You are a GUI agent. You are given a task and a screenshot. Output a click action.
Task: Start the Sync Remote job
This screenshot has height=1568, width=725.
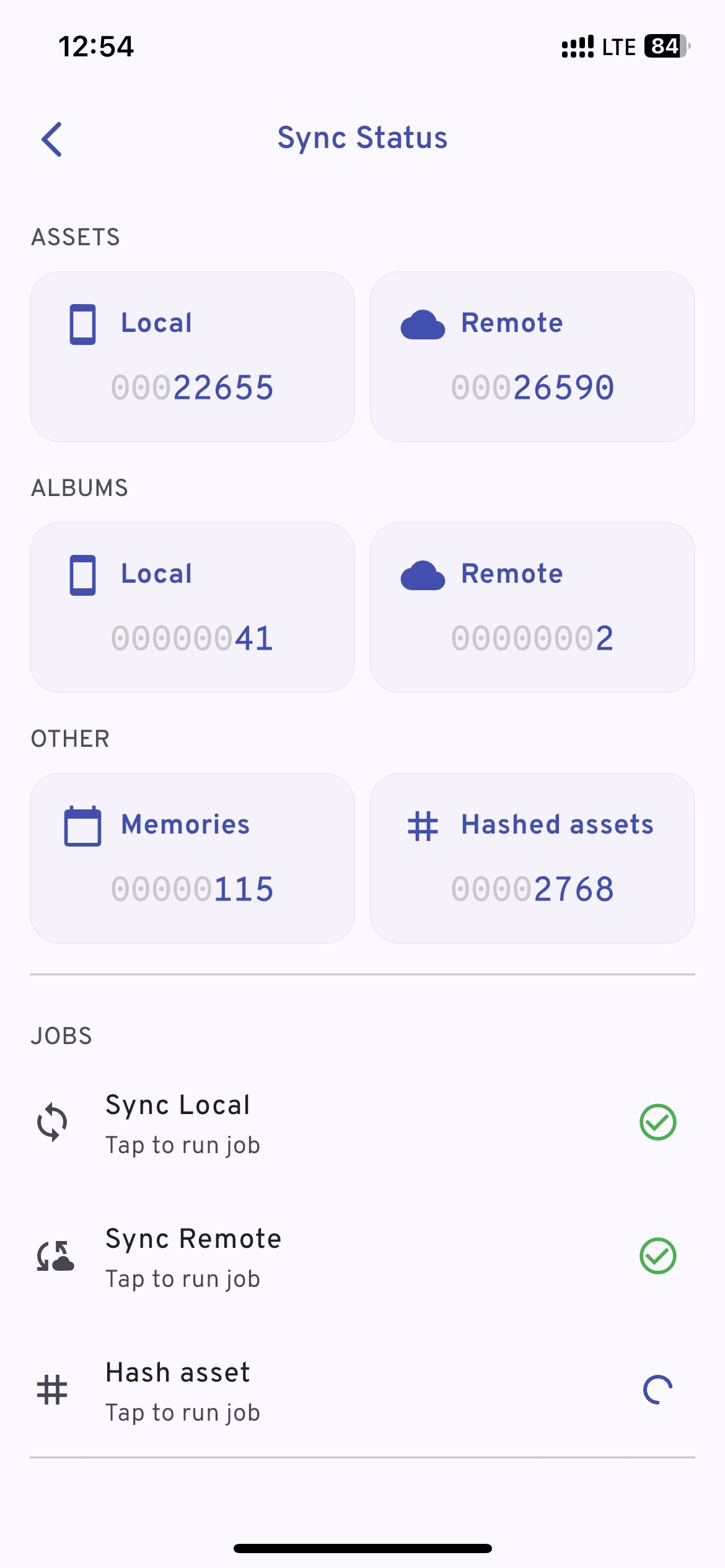[192, 1257]
